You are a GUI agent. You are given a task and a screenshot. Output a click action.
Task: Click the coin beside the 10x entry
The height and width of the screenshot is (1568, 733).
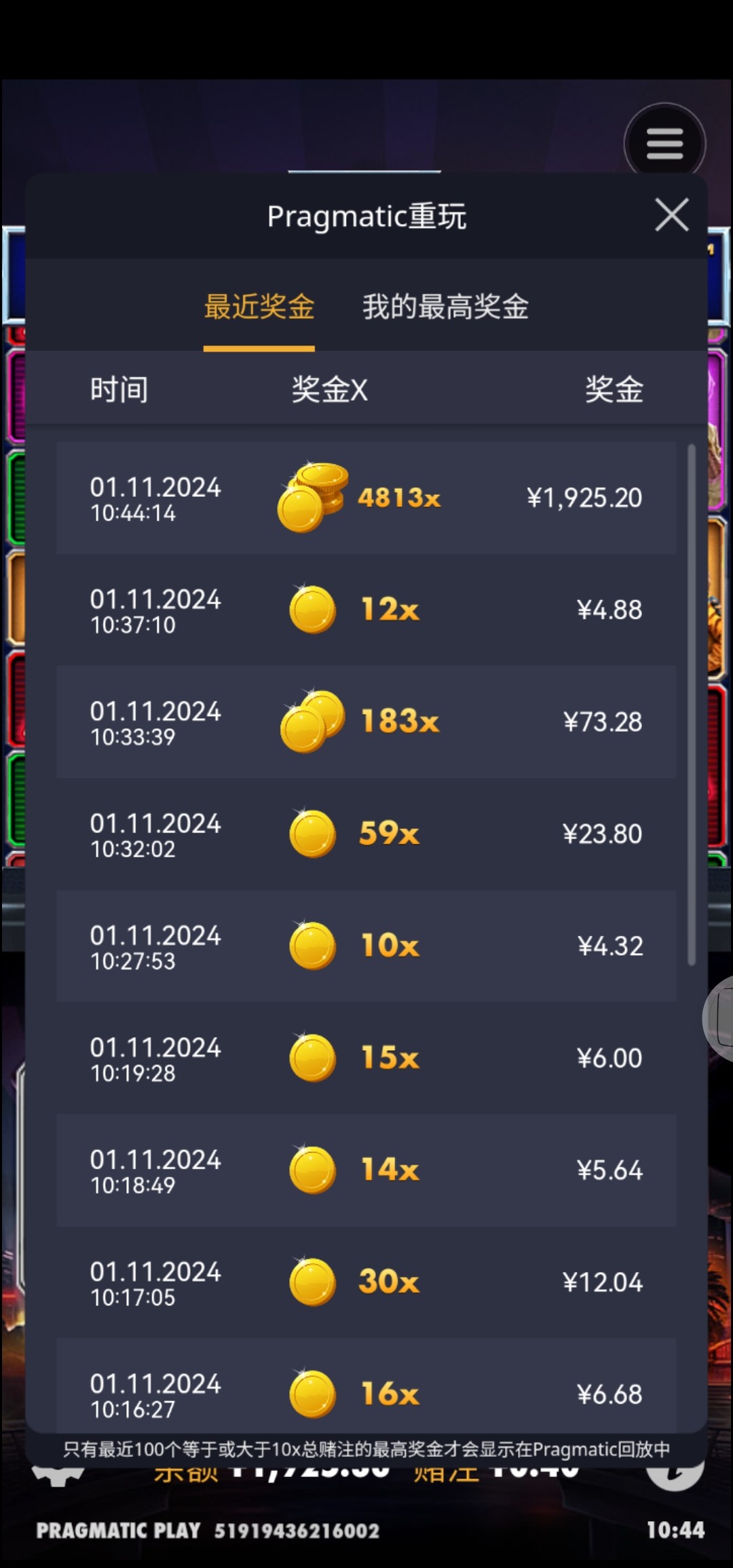[312, 946]
